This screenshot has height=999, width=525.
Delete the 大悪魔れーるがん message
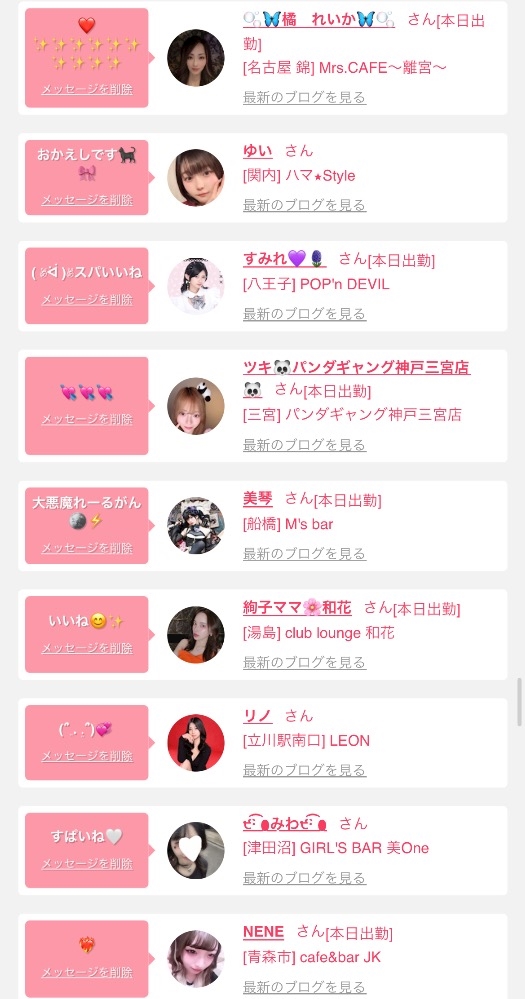(x=87, y=549)
